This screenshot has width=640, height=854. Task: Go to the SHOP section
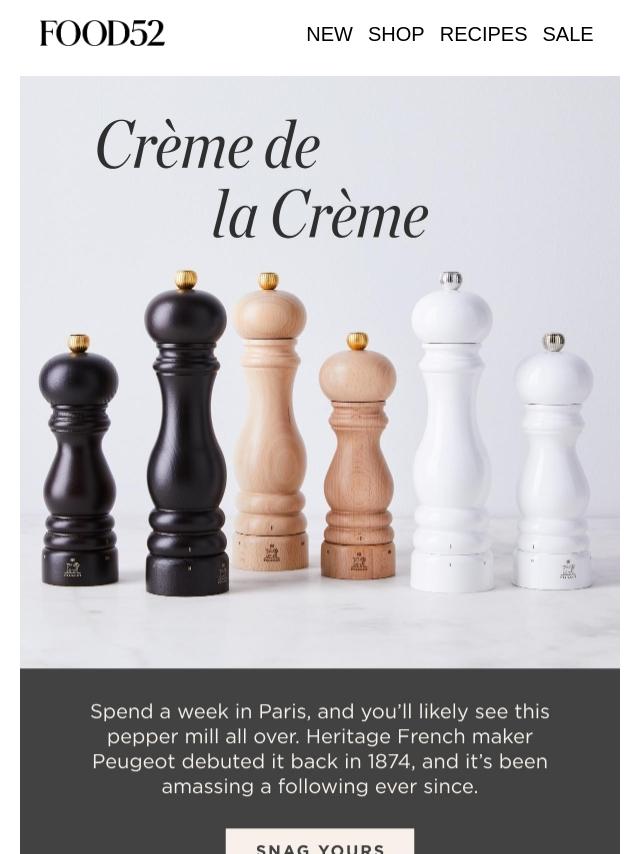(395, 34)
